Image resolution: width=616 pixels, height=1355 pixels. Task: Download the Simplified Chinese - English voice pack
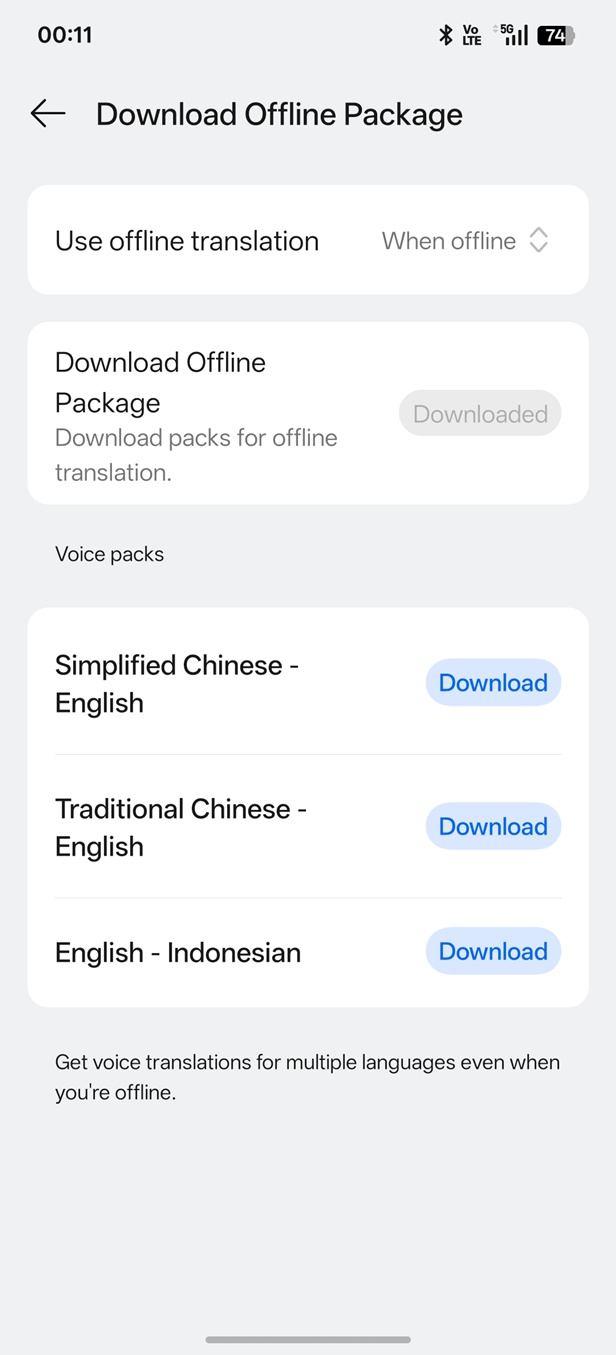(493, 683)
